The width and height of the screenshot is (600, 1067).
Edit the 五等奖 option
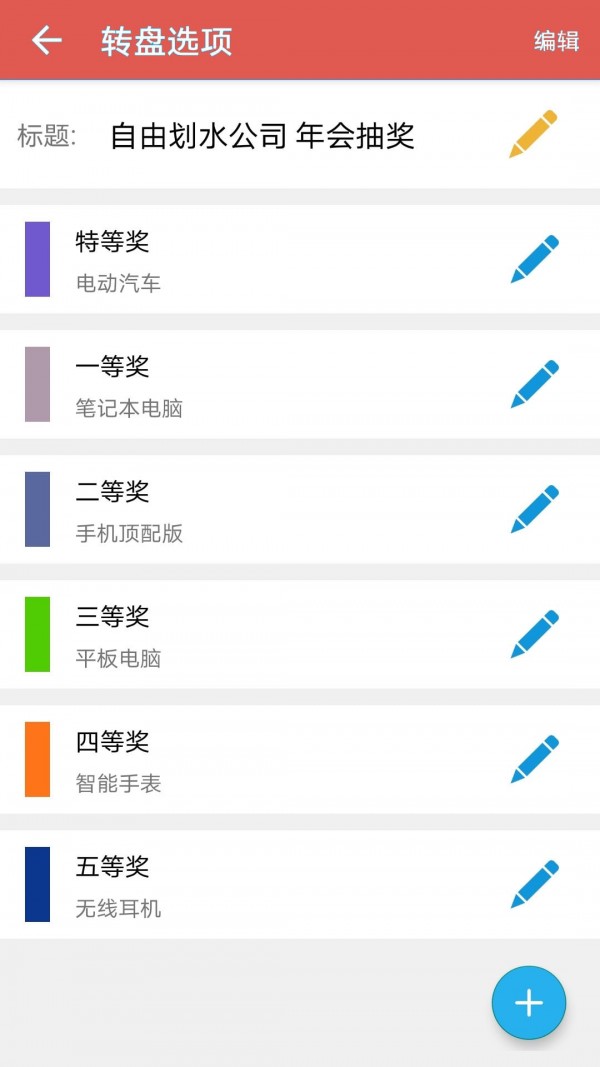tap(535, 884)
